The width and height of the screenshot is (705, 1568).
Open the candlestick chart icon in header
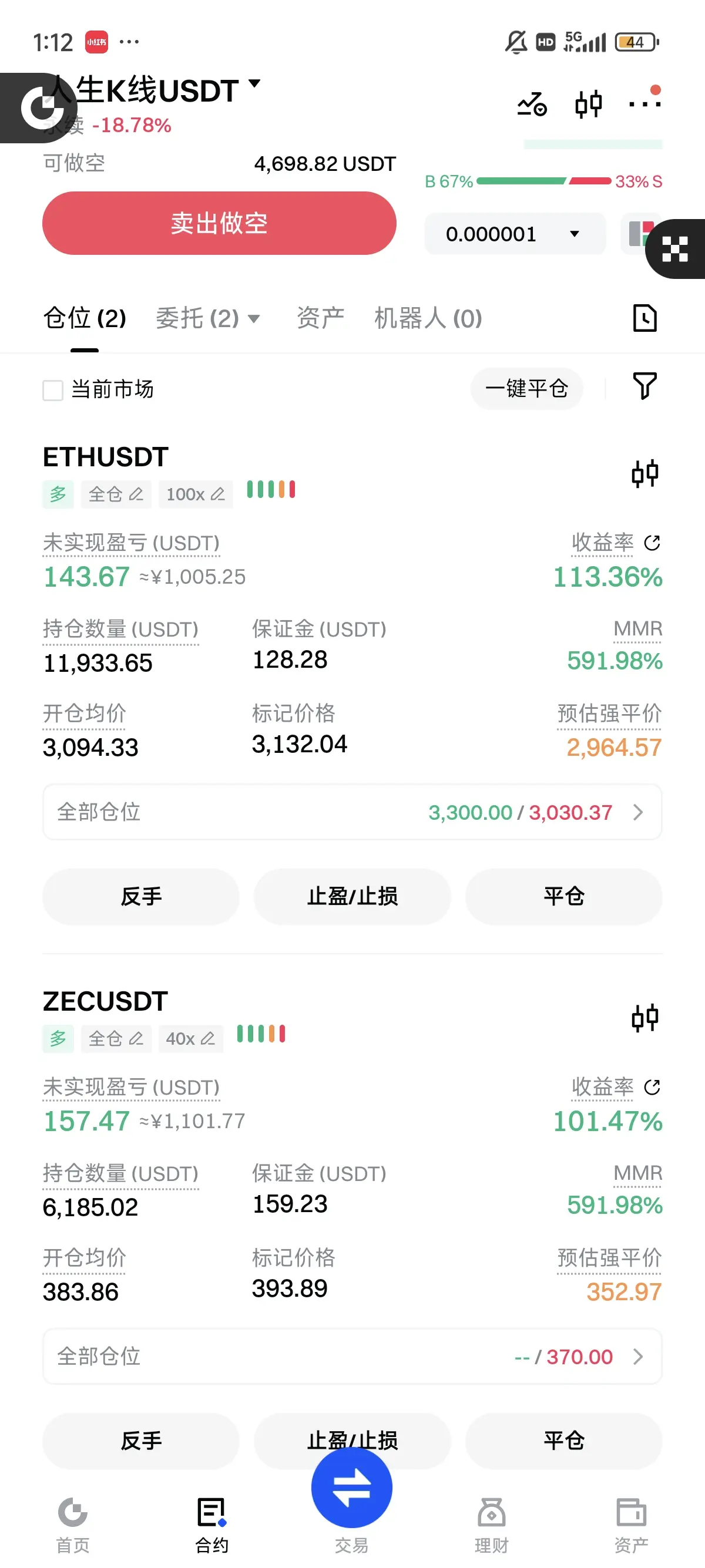[589, 103]
